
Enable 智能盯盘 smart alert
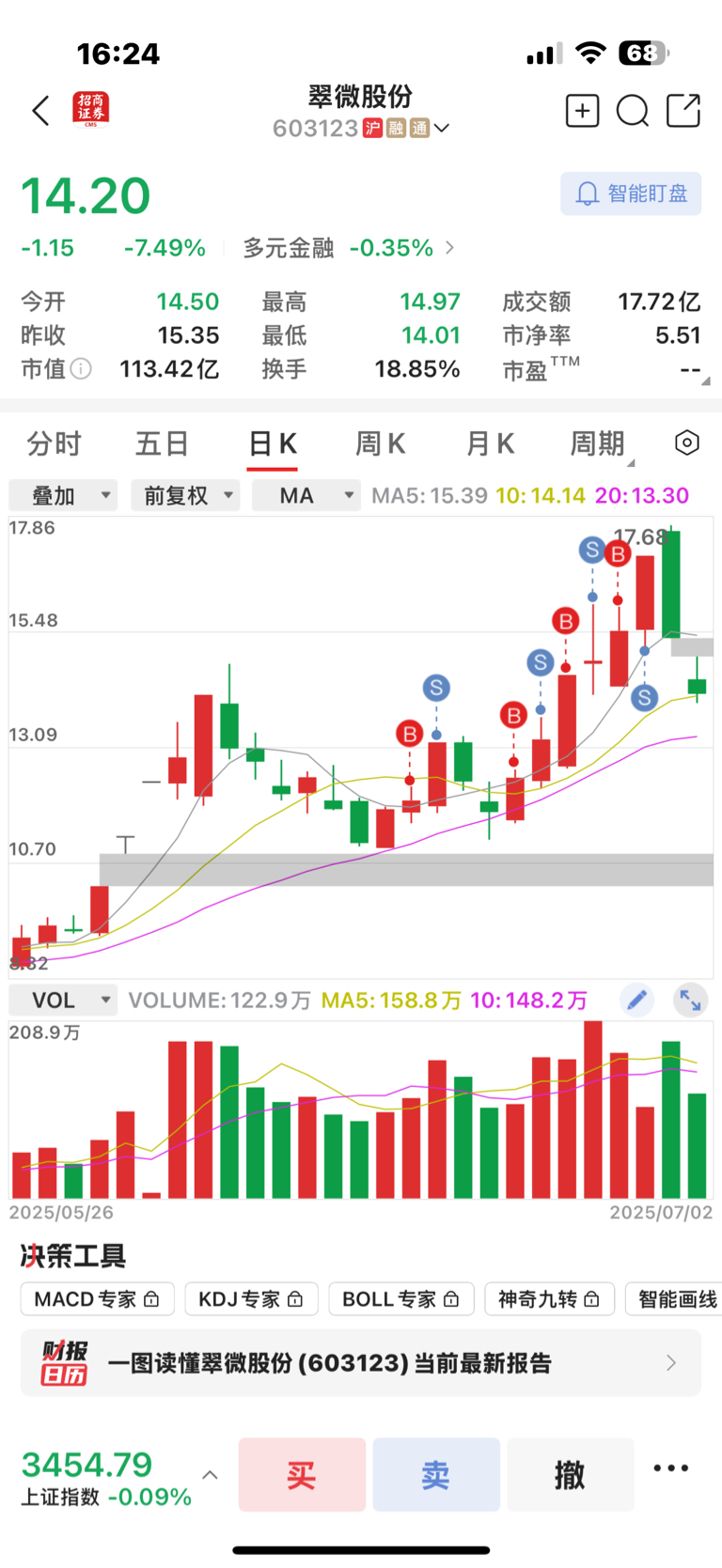631,194
